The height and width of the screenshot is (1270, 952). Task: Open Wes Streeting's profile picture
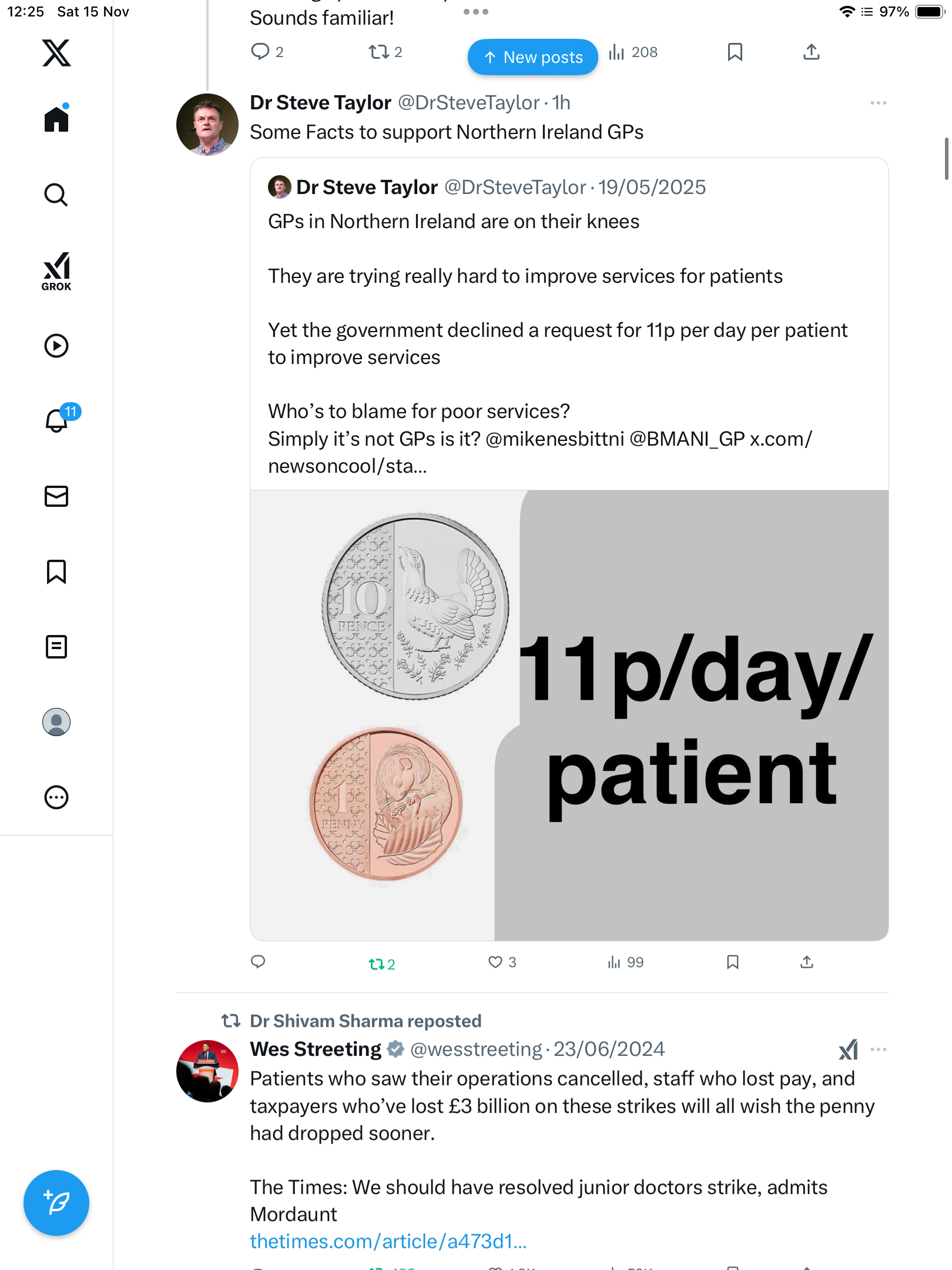207,1071
